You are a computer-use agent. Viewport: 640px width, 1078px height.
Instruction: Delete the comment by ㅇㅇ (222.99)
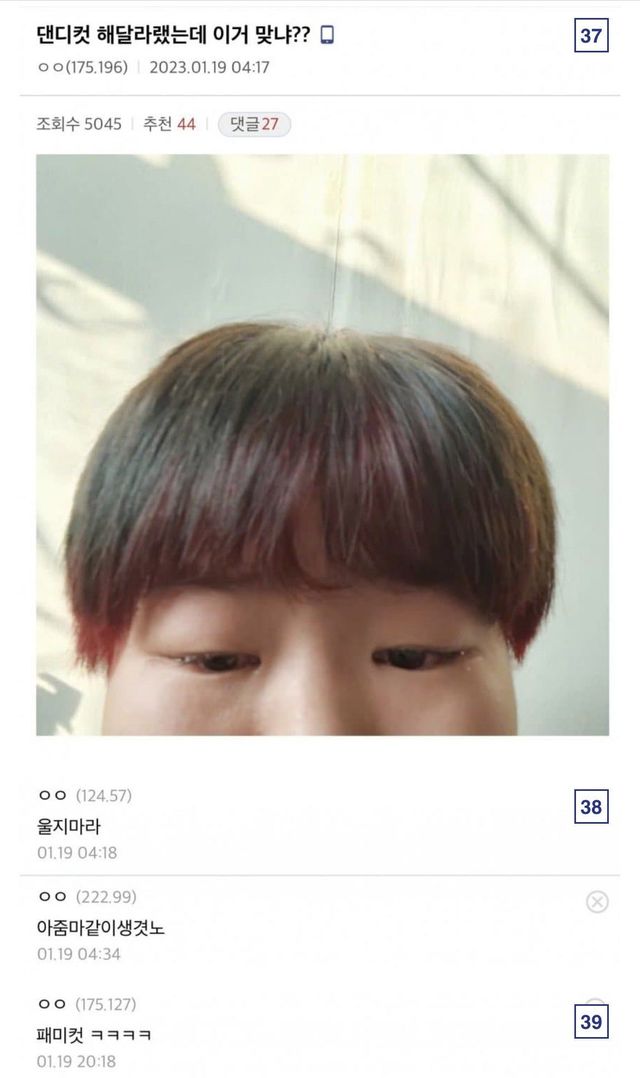tap(597, 902)
